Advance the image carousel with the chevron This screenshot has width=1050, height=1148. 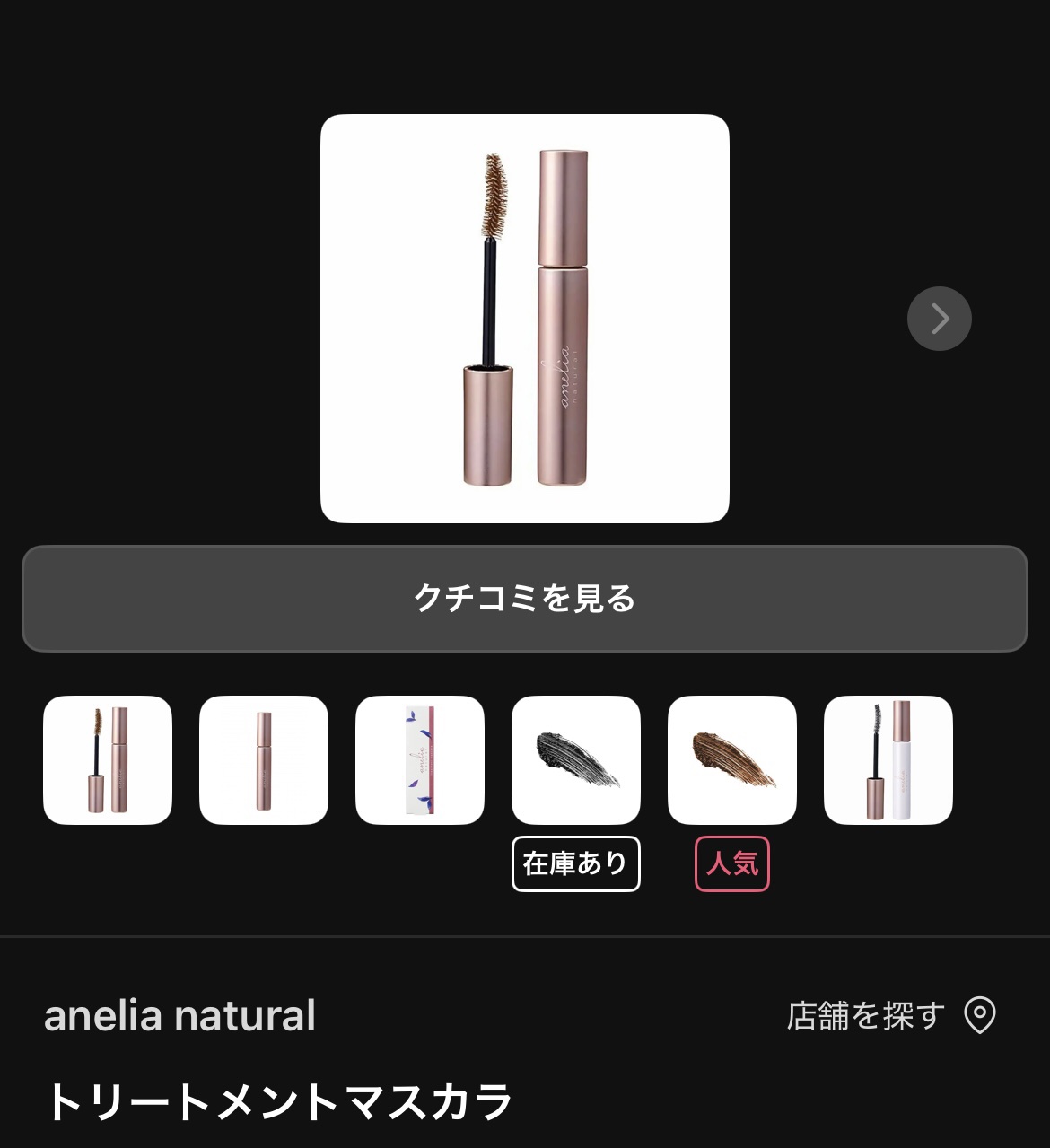tap(939, 318)
